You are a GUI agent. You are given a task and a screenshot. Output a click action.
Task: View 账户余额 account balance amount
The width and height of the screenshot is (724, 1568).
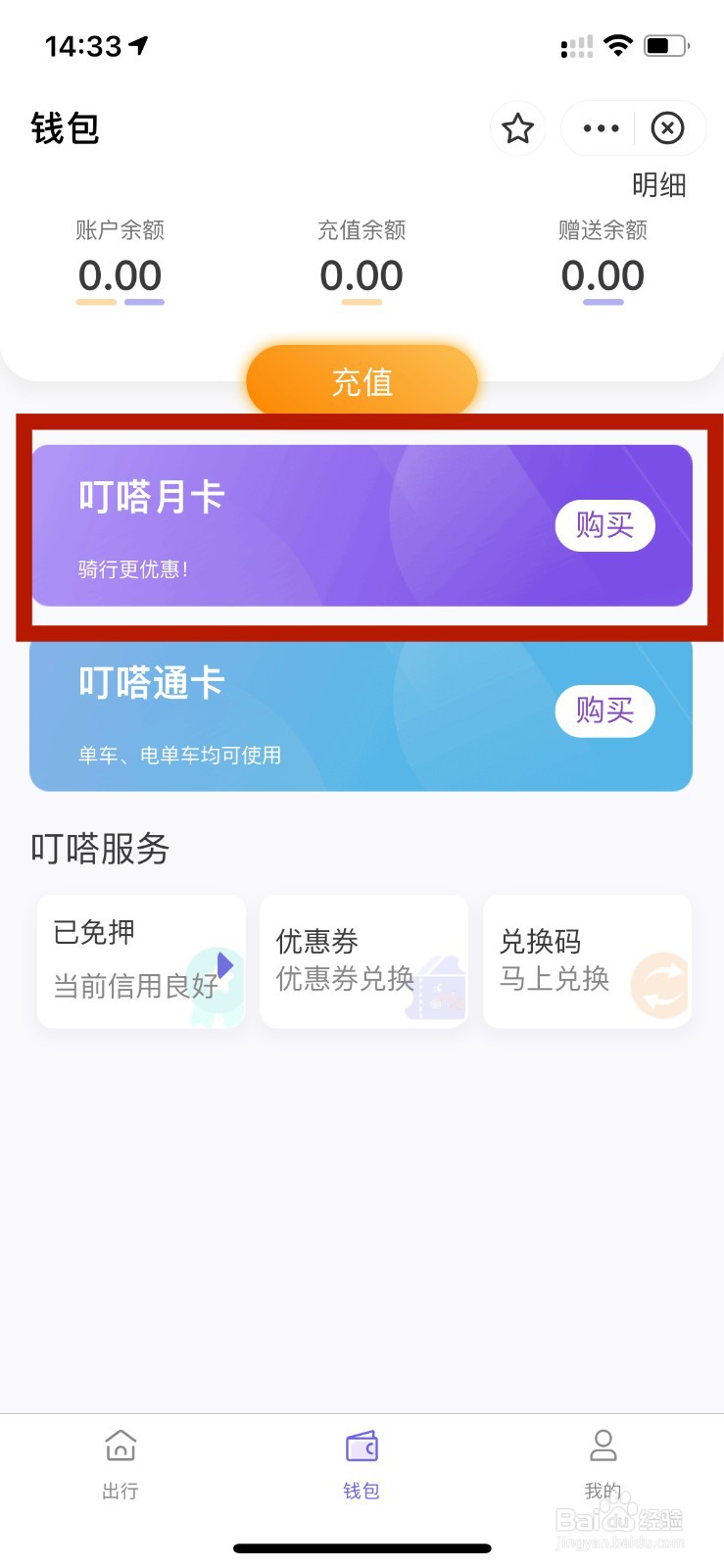pos(120,275)
